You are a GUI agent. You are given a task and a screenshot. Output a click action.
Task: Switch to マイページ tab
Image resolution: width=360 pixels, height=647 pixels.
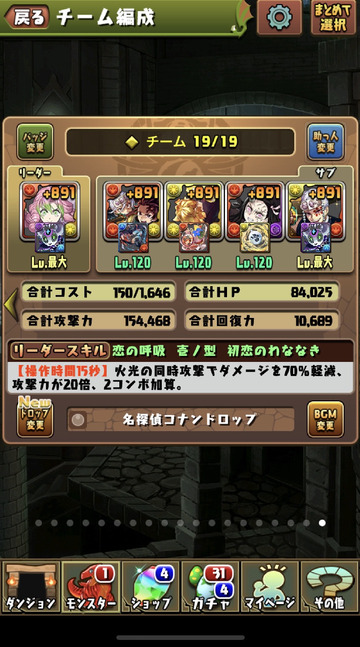(270, 586)
